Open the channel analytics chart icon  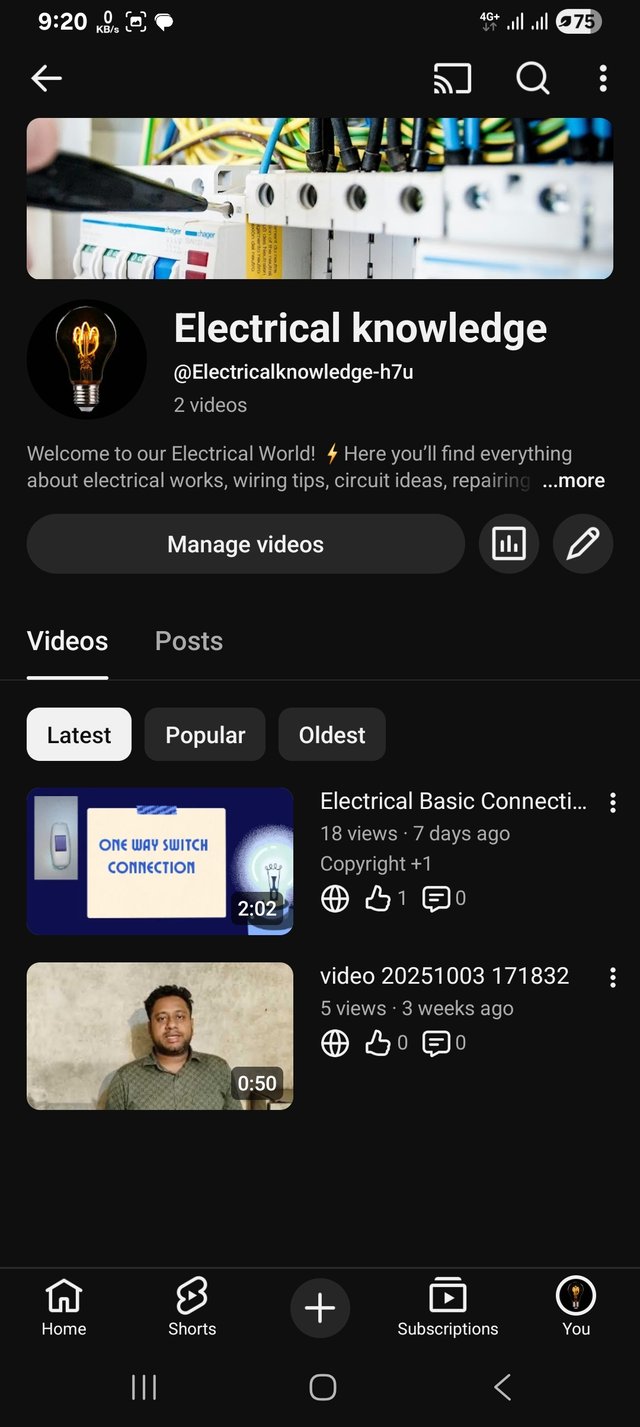(x=509, y=544)
